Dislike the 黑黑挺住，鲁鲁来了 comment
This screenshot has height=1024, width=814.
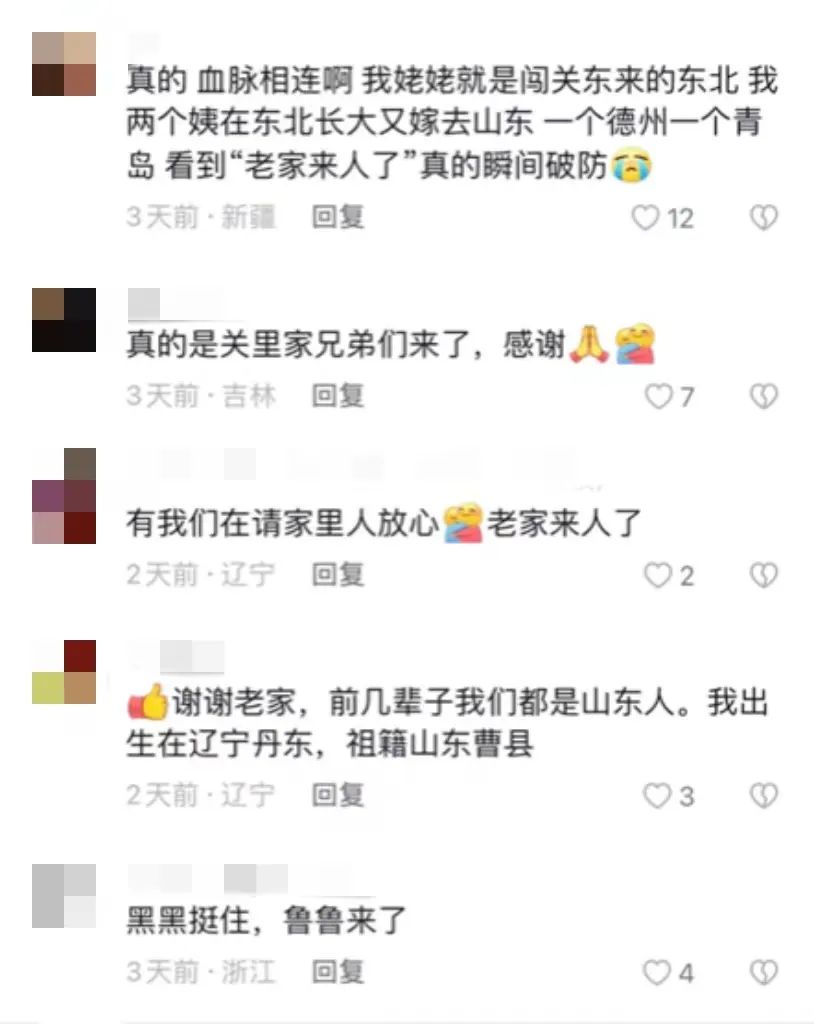tap(764, 972)
